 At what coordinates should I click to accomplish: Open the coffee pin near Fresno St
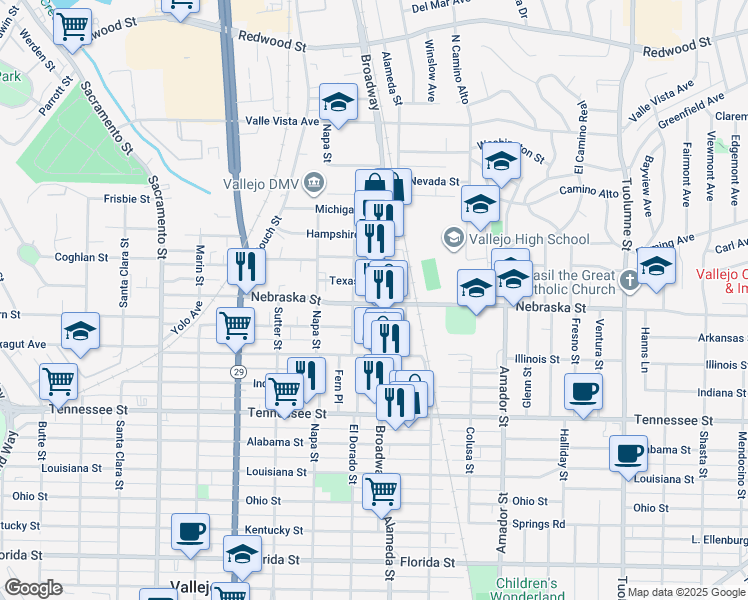tap(583, 395)
